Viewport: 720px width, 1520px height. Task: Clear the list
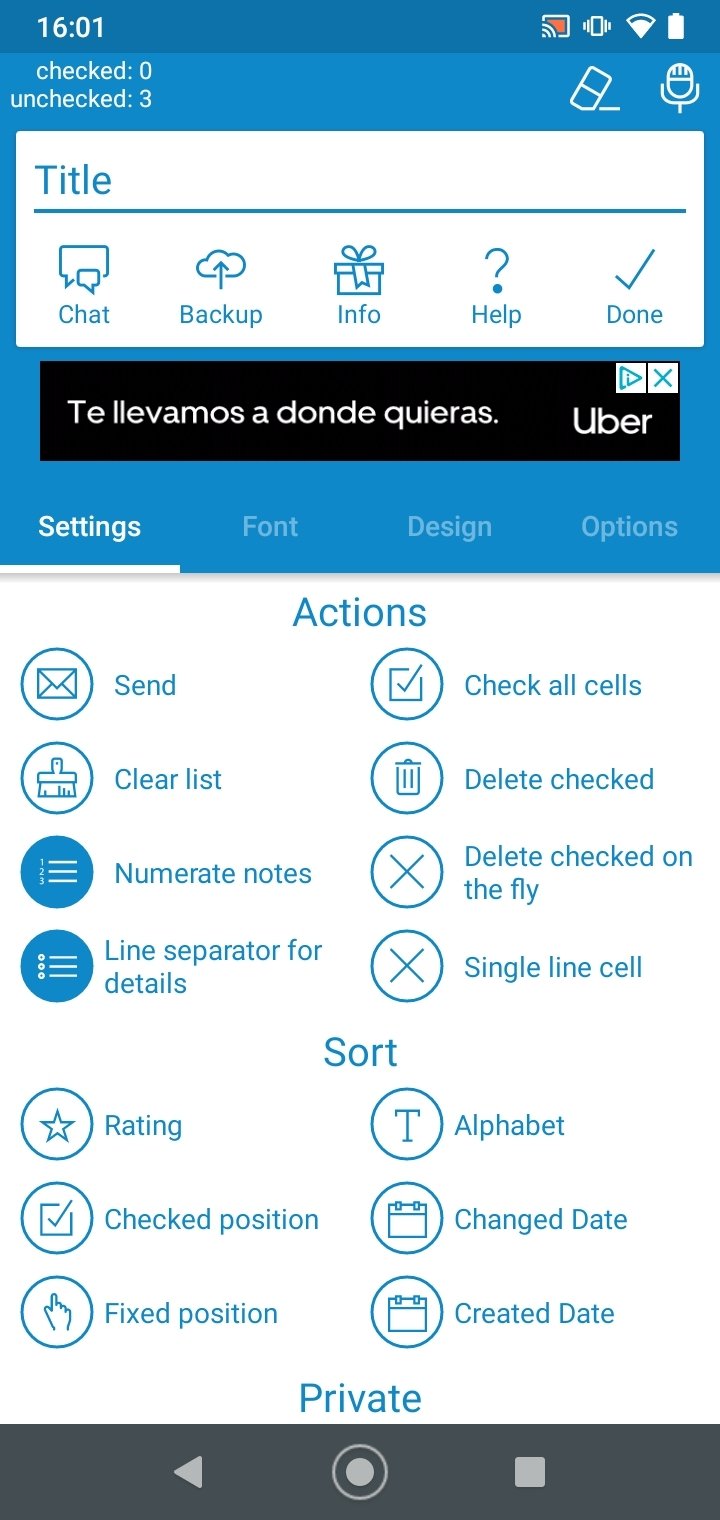pos(122,779)
